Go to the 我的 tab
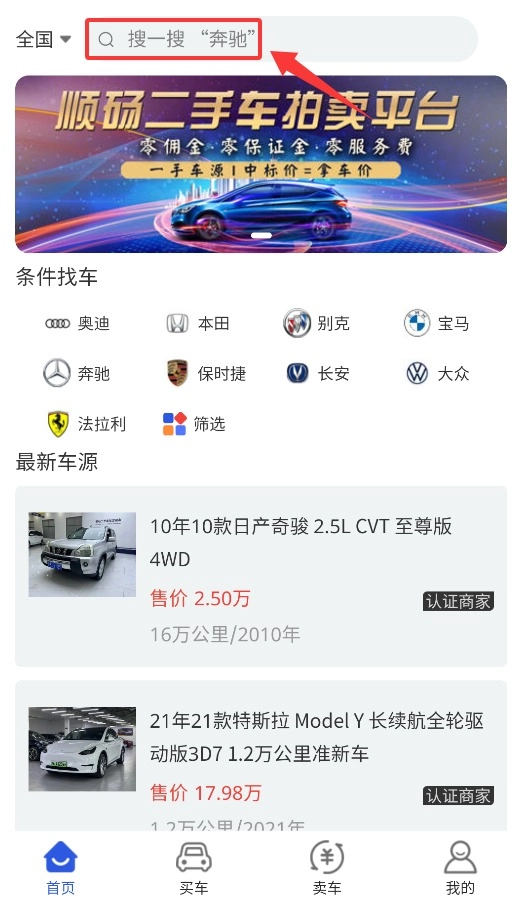This screenshot has height=903, width=516. click(460, 868)
